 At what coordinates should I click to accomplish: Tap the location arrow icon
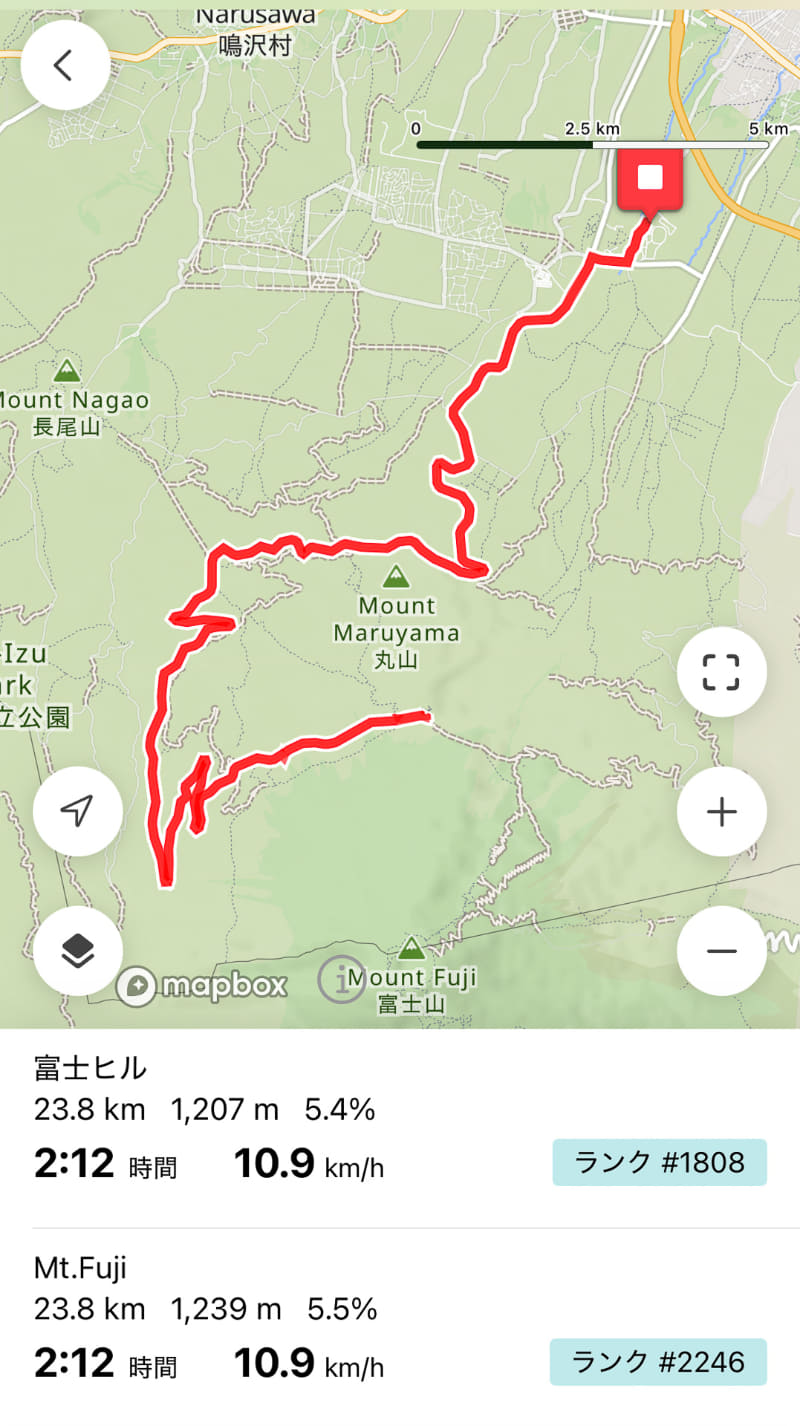point(77,812)
